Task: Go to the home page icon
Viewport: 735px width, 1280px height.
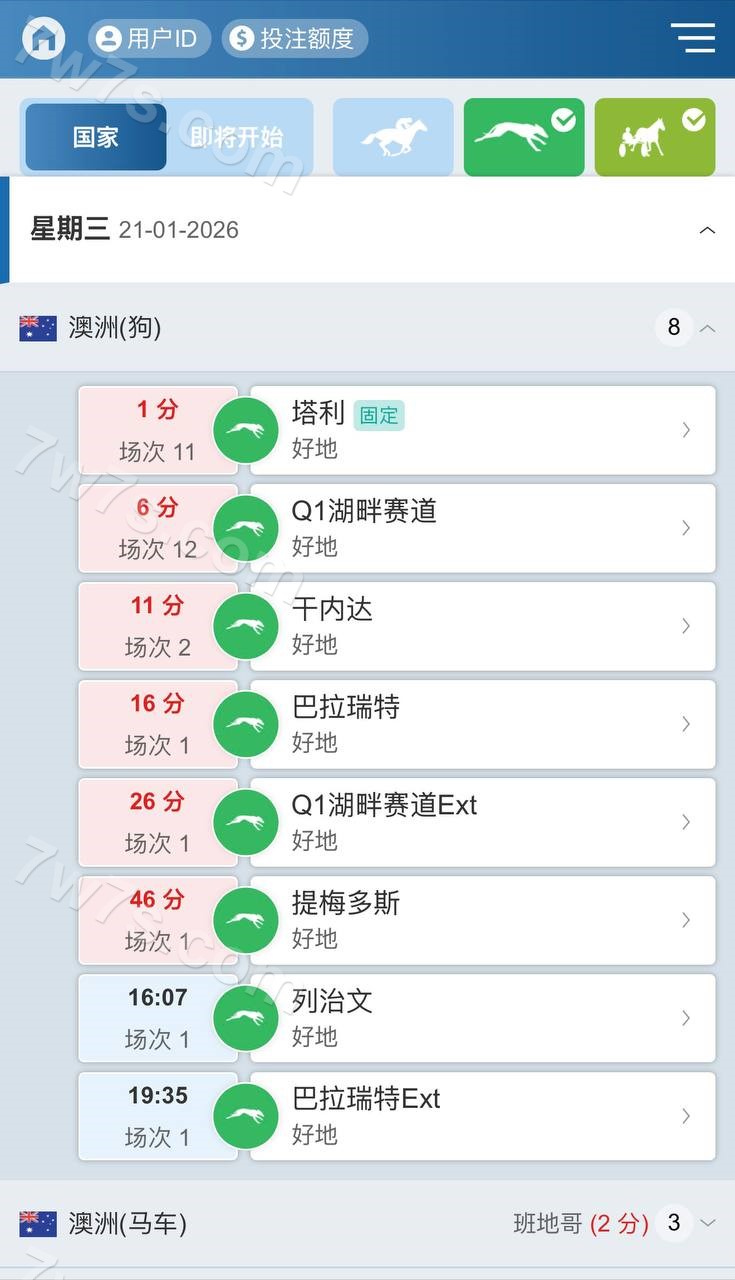Action: pos(43,39)
